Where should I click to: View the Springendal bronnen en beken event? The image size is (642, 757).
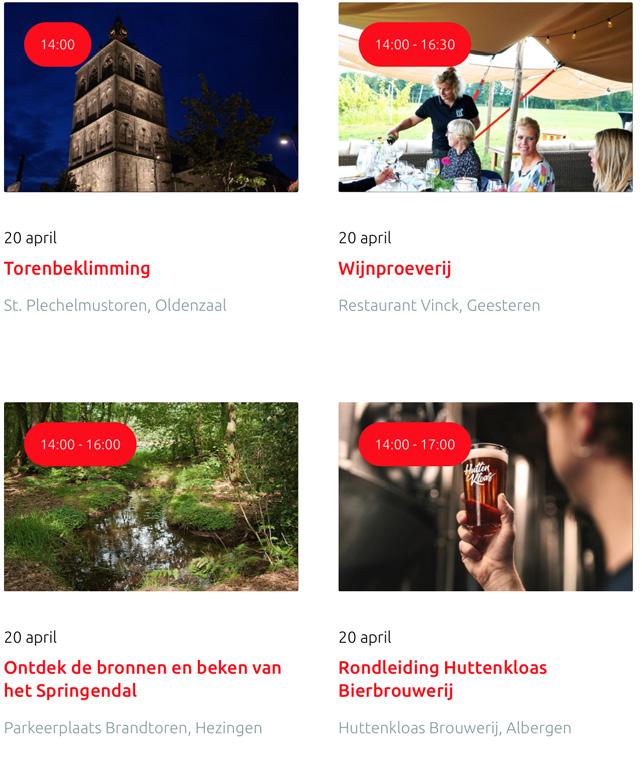pyautogui.click(x=142, y=679)
